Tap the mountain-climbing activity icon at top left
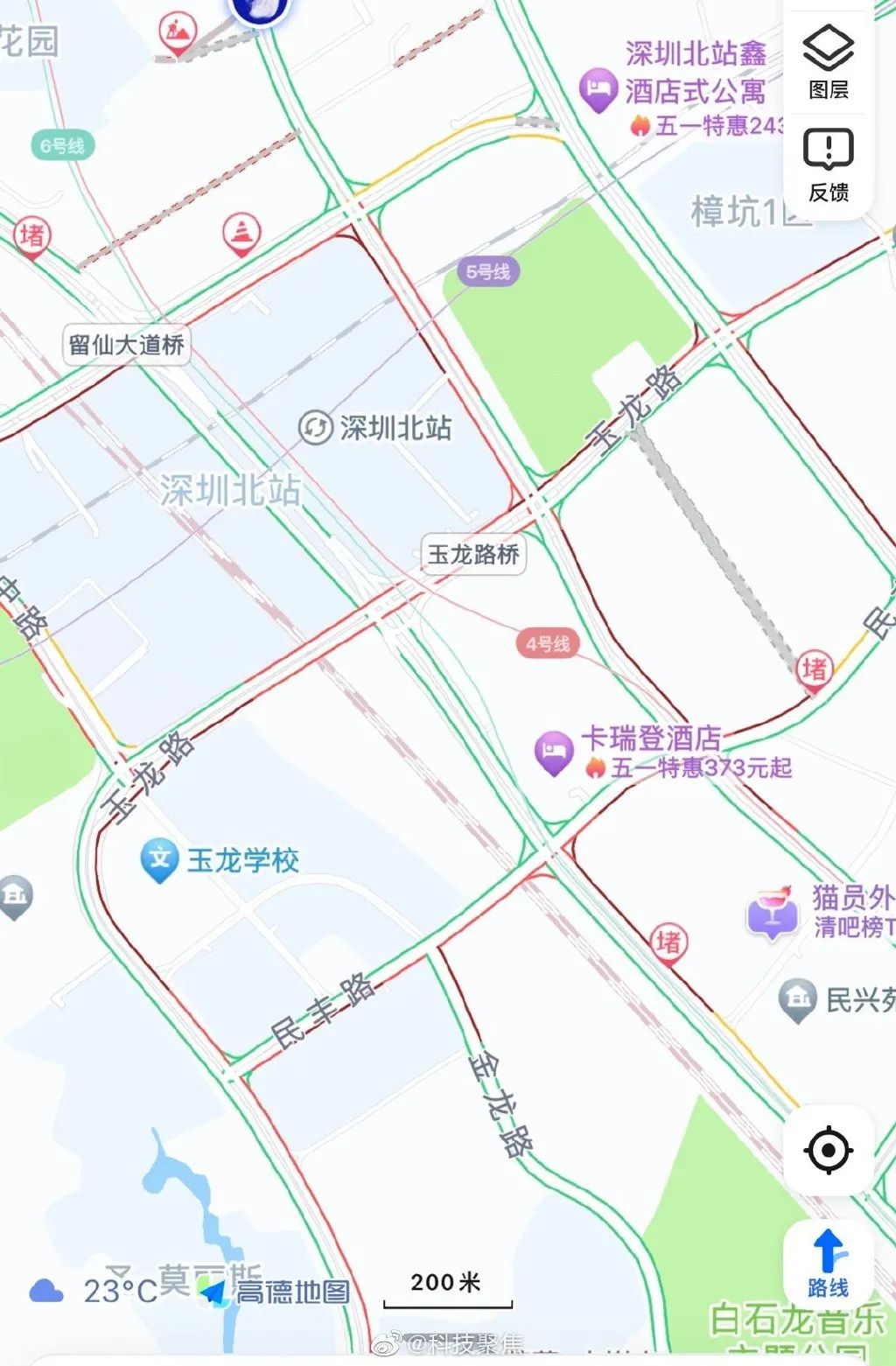 (x=178, y=30)
